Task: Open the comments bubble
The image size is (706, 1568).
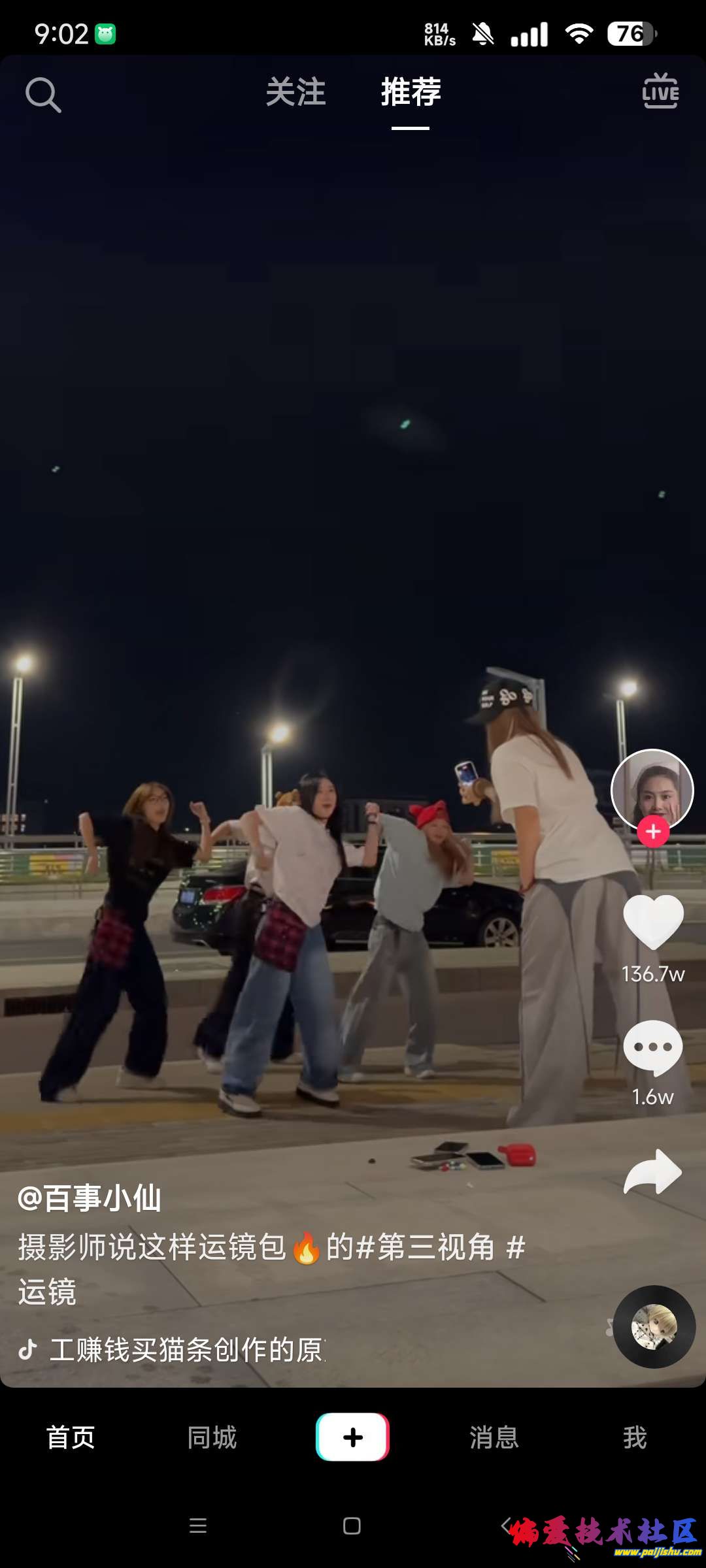Action: coord(653,1047)
